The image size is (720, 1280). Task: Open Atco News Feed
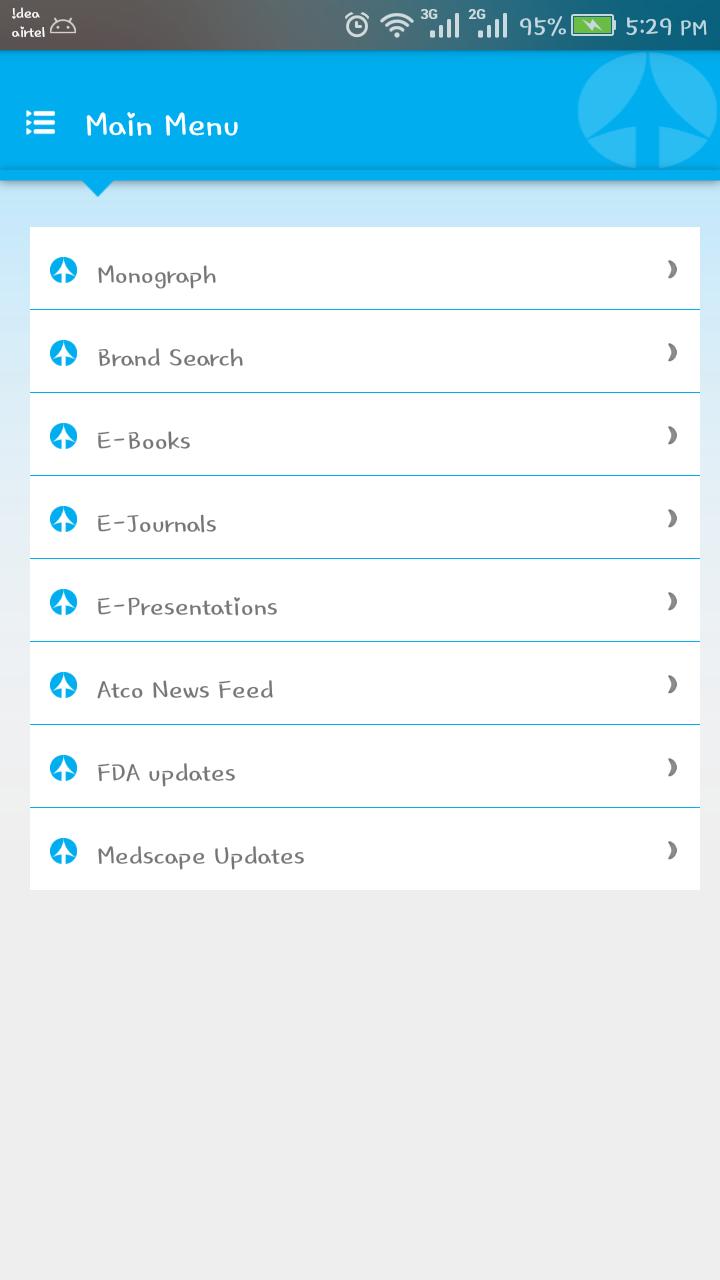364,684
